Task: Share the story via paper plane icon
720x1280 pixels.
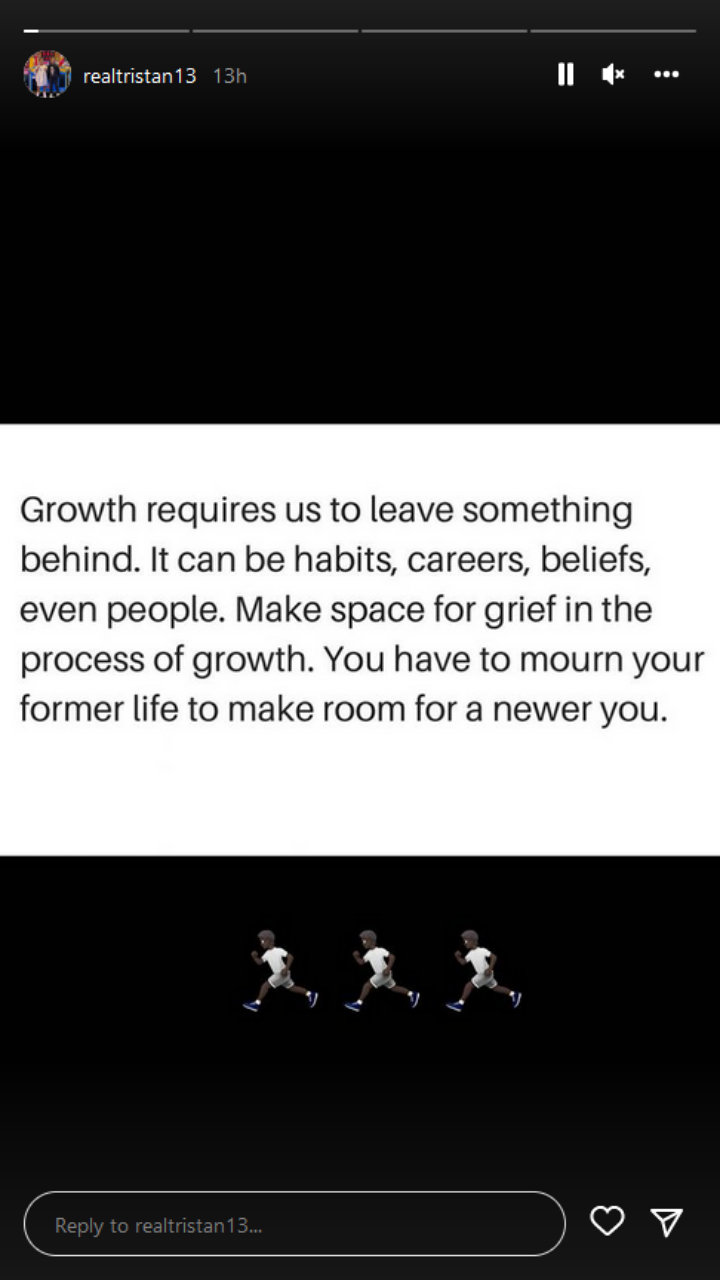Action: (666, 1221)
